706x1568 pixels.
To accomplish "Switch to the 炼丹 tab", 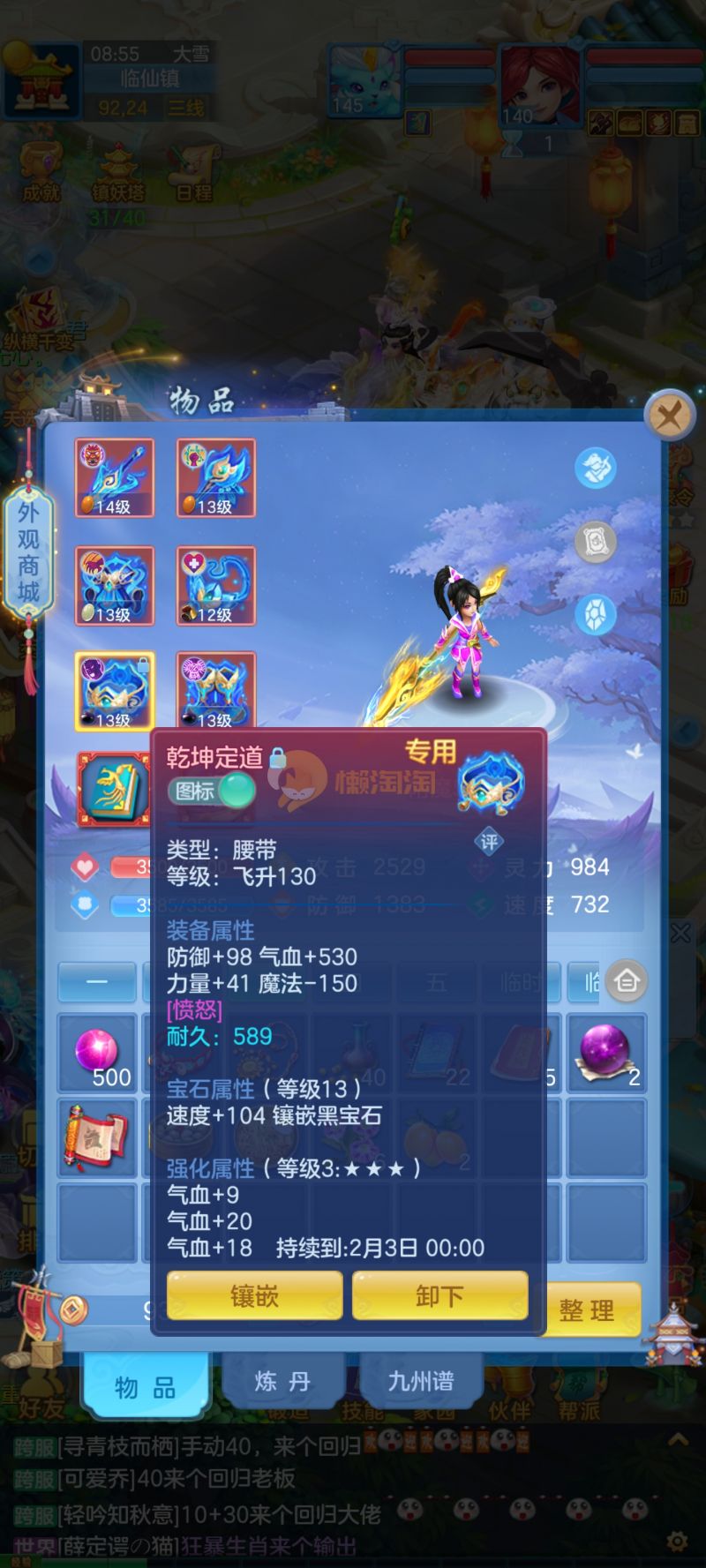I will point(282,1381).
